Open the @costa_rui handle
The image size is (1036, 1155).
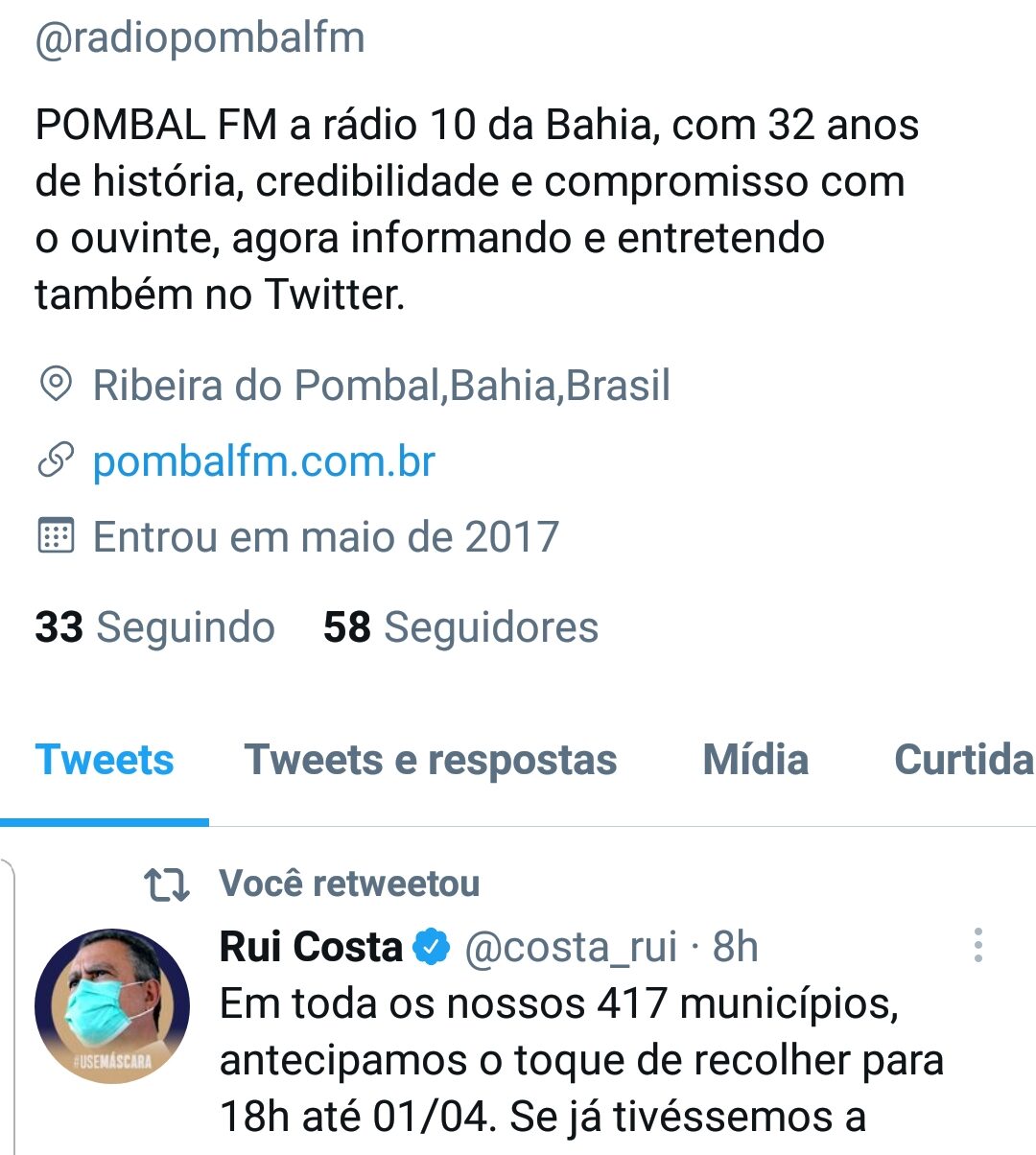coord(571,948)
